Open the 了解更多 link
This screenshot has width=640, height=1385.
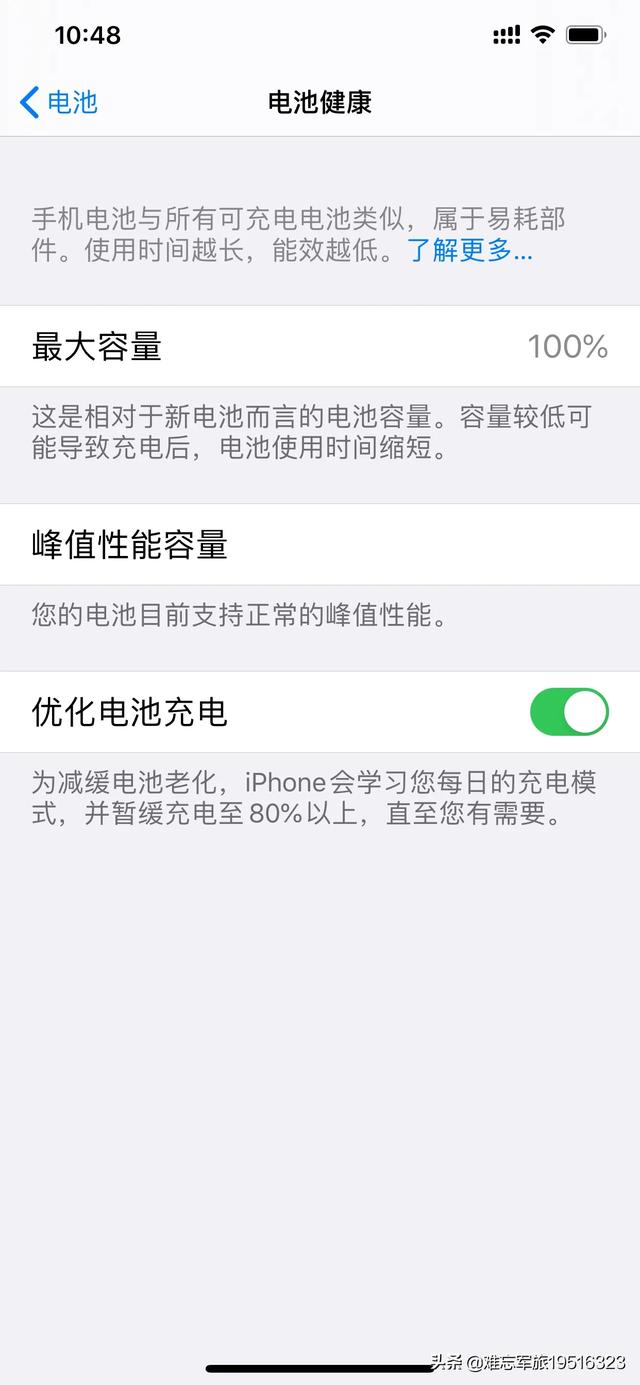point(470,250)
